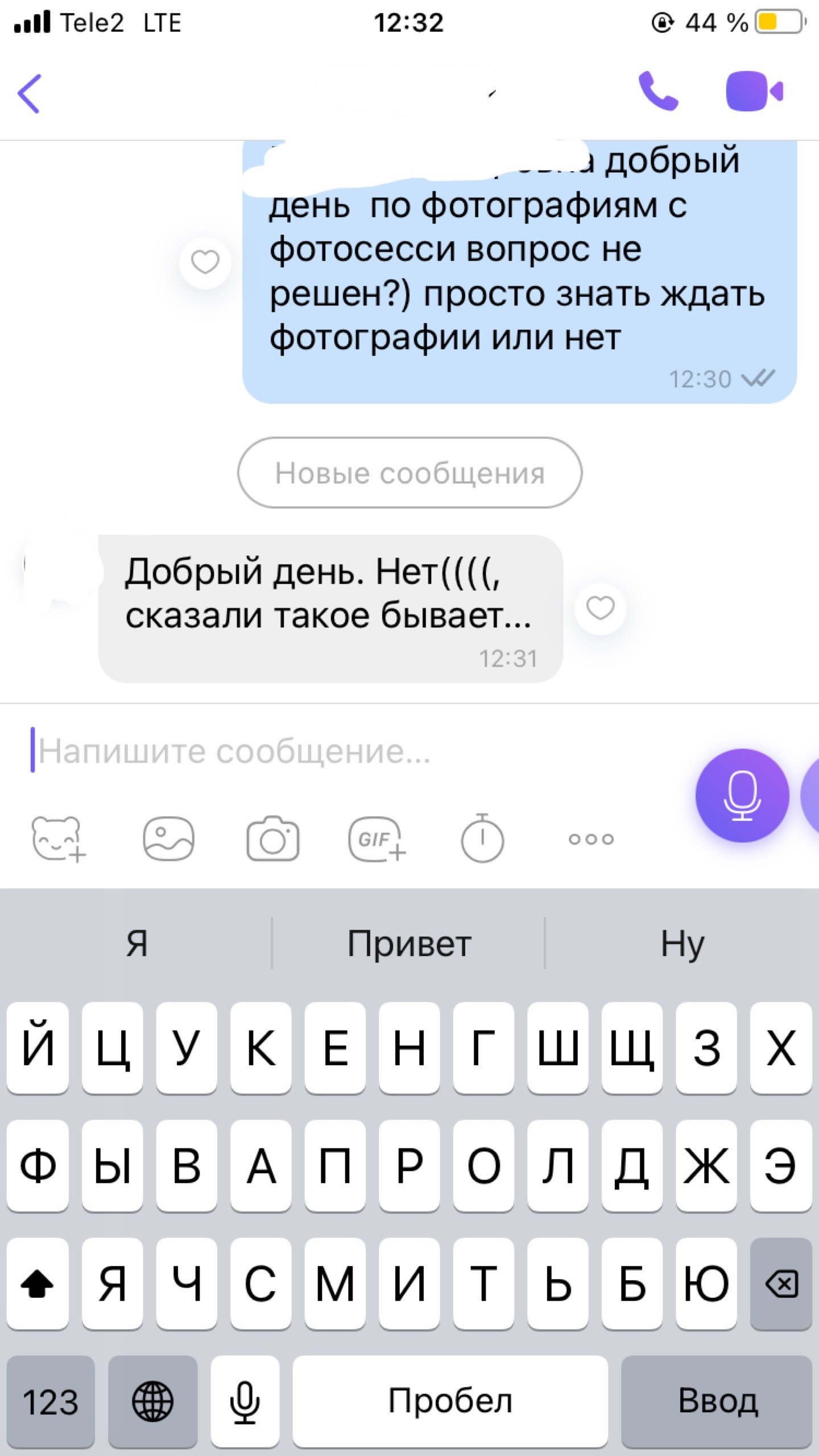The image size is (819, 1456).
Task: Open the camera to take a photo
Action: (273, 839)
